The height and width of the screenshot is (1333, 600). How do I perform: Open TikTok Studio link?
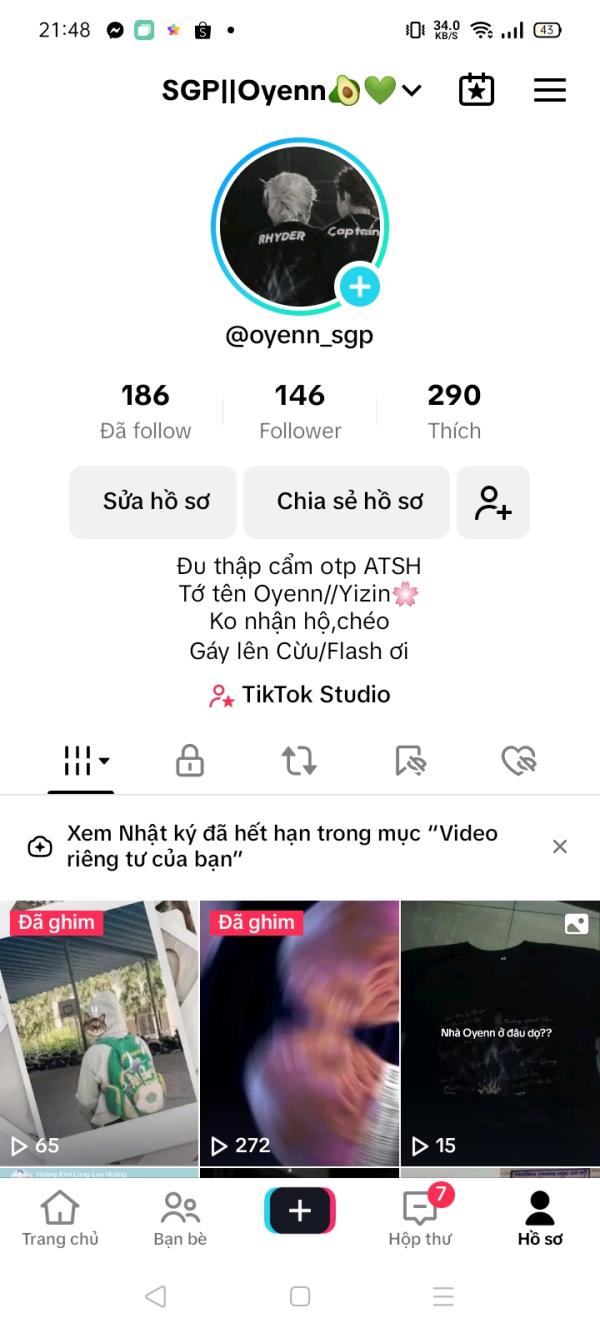pos(300,695)
